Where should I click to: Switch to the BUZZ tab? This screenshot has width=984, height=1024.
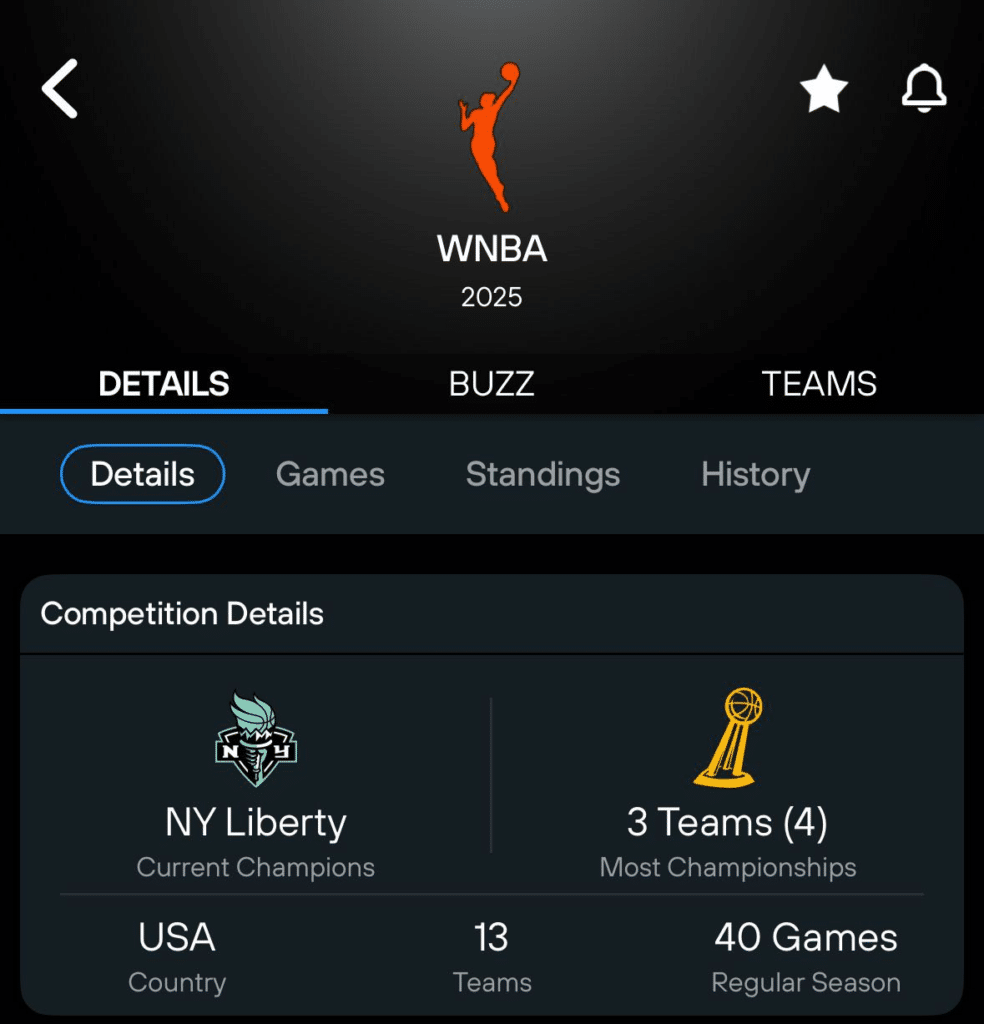pos(491,384)
